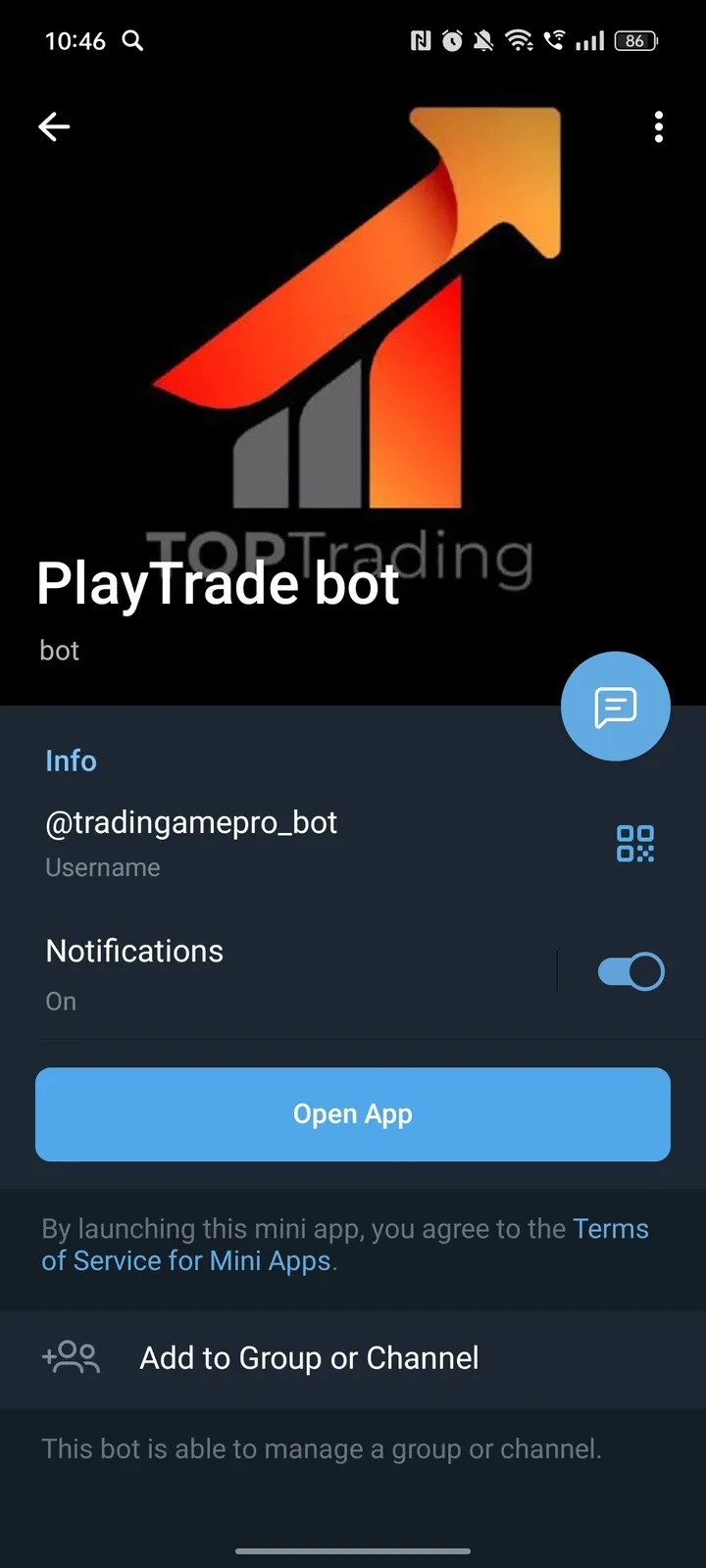The height and width of the screenshot is (1568, 706).
Task: Read the Terms of Service for Mini Apps
Action: 186,1260
